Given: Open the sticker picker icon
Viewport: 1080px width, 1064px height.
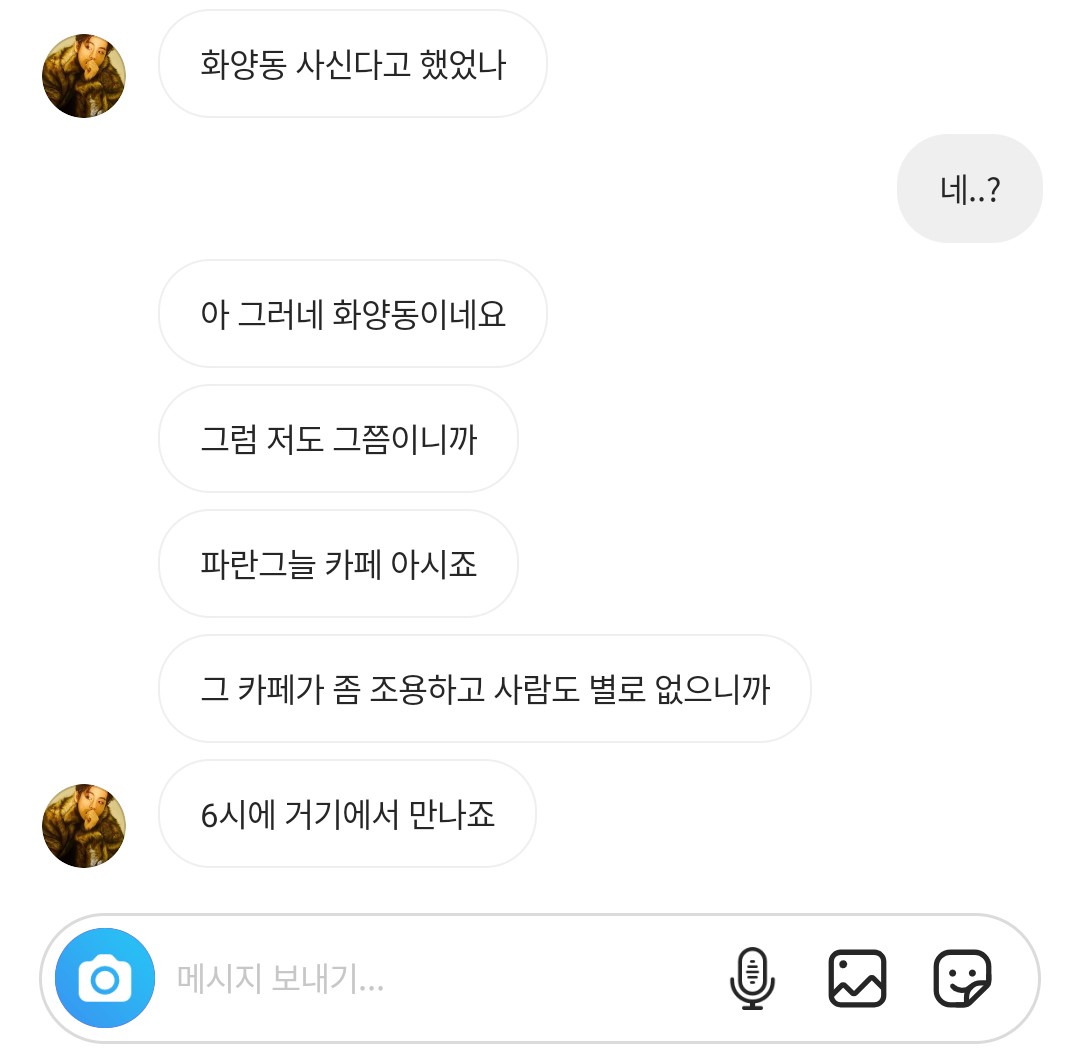Looking at the screenshot, I should [x=962, y=978].
